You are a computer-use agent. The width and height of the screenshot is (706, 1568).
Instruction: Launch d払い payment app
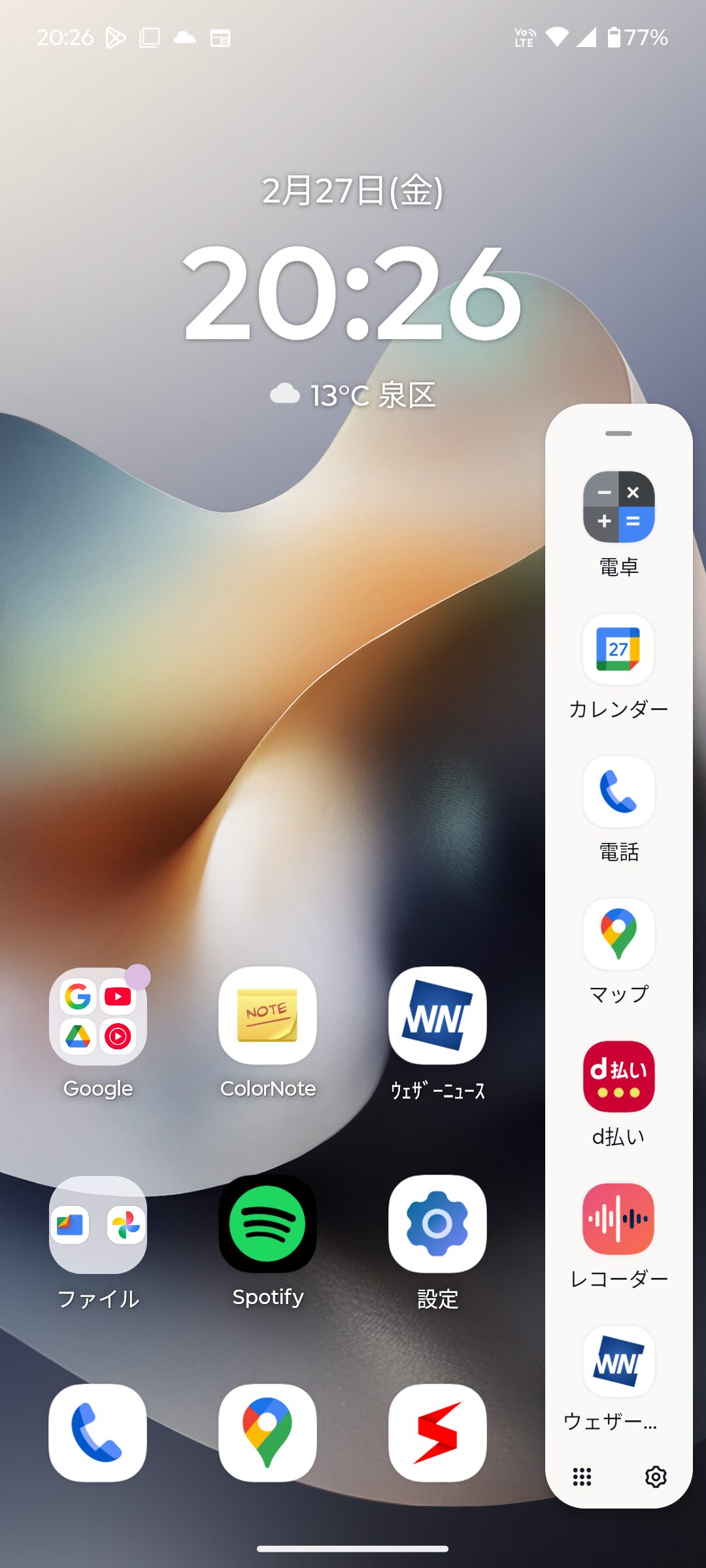[x=618, y=1077]
